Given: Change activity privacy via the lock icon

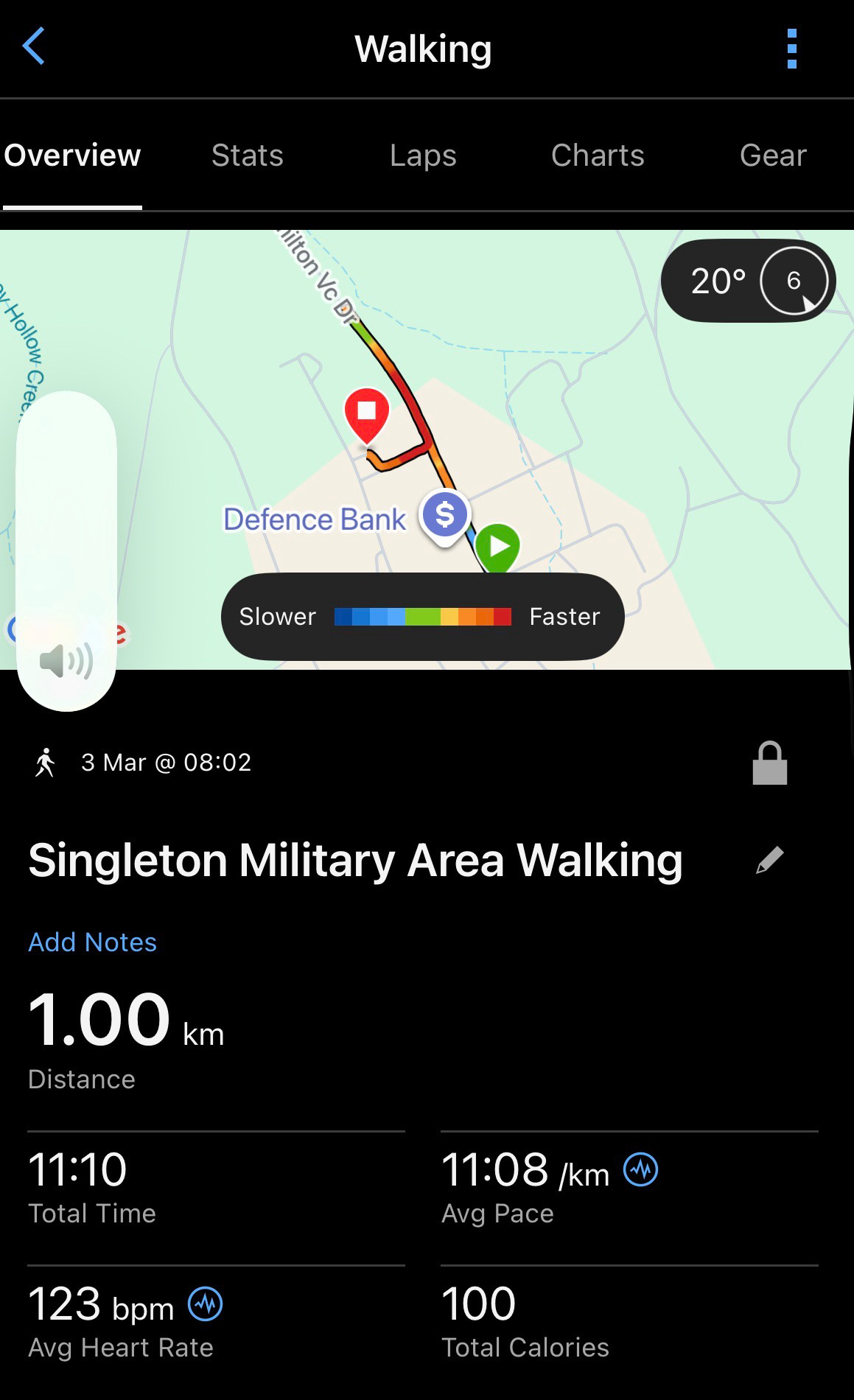Looking at the screenshot, I should [769, 763].
